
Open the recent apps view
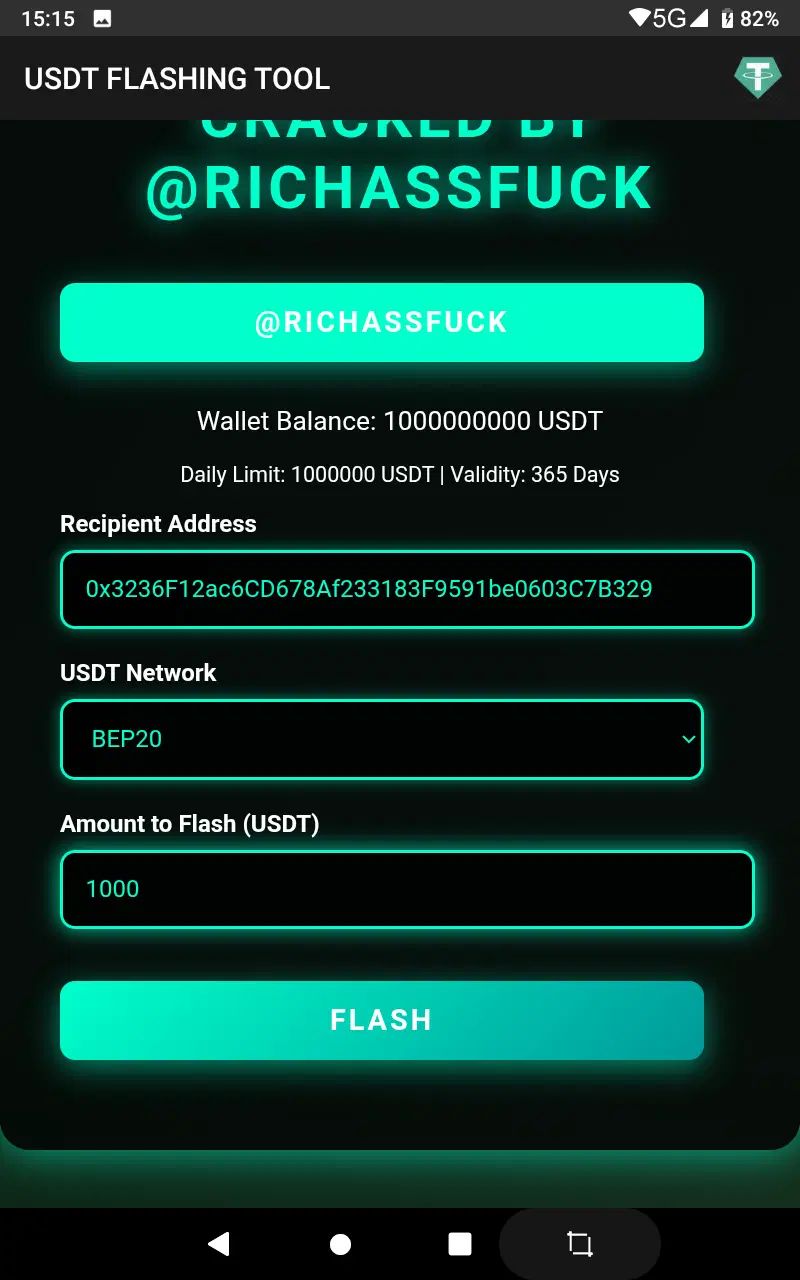460,1244
